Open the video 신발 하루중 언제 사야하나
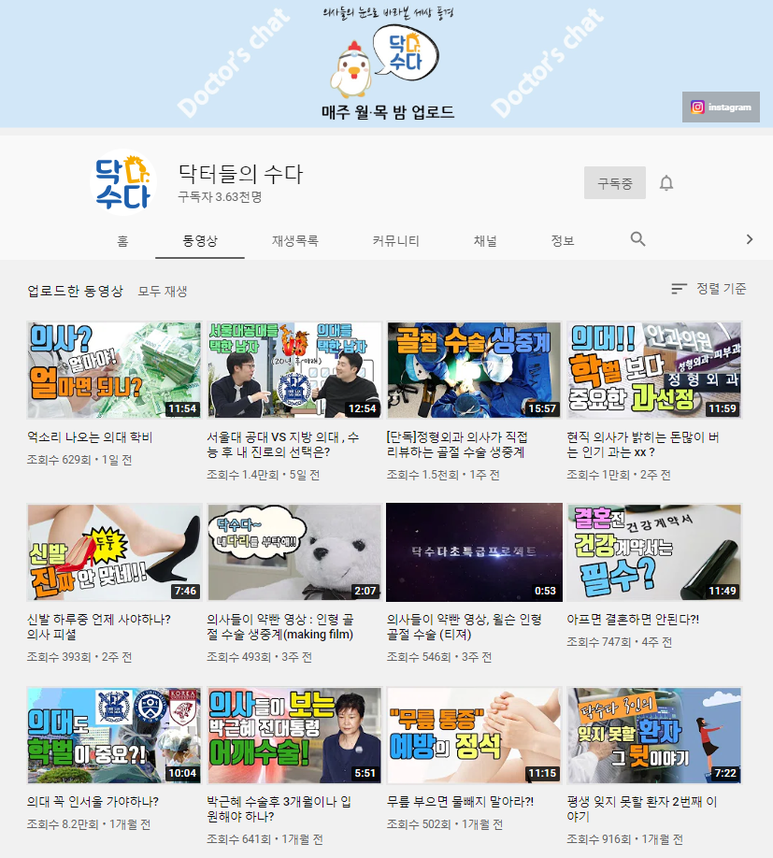Viewport: 773px width, 858px height. pos(100,552)
